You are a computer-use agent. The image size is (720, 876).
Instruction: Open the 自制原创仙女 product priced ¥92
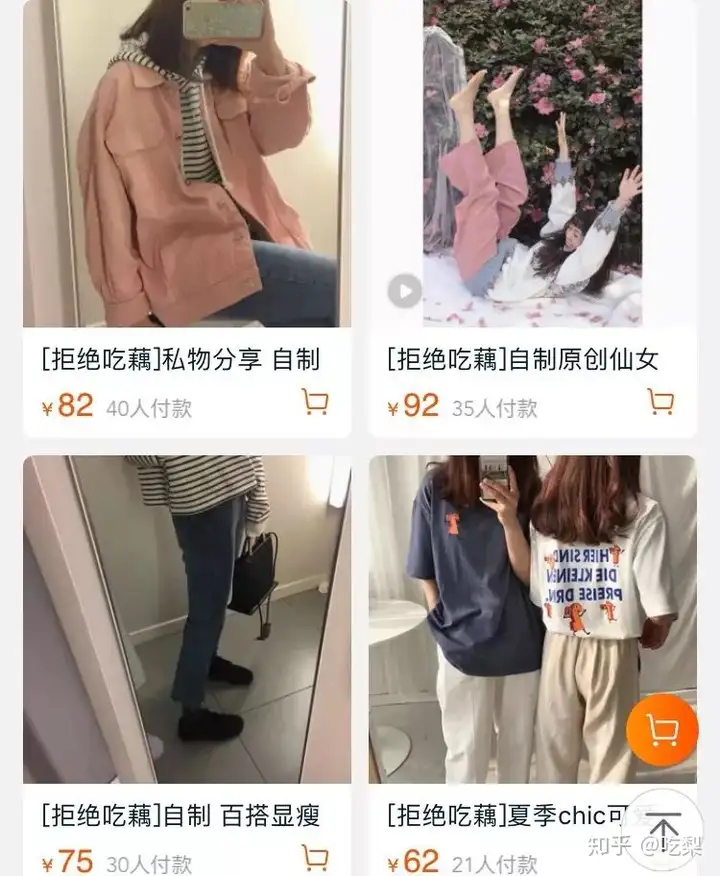(532, 170)
